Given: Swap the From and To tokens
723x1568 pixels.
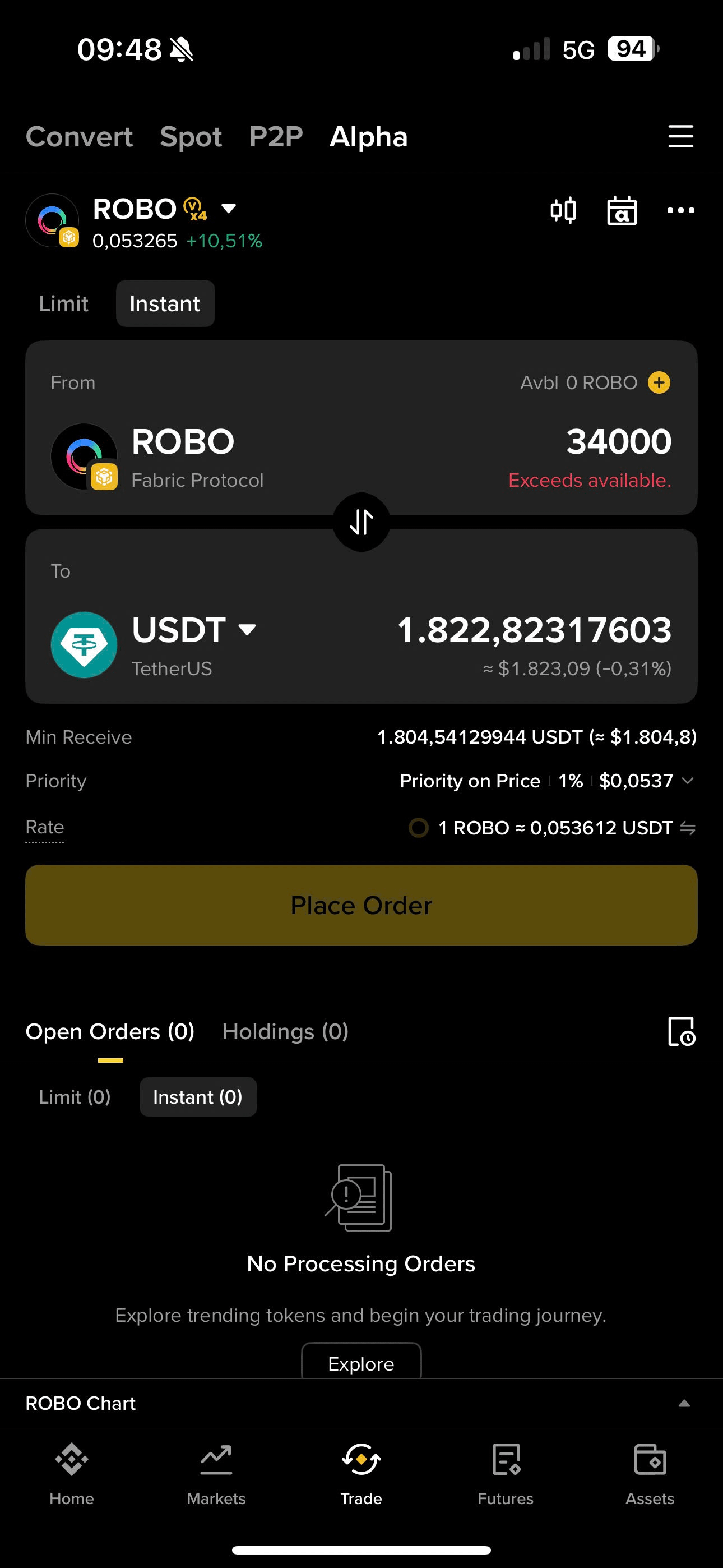Looking at the screenshot, I should [x=361, y=522].
